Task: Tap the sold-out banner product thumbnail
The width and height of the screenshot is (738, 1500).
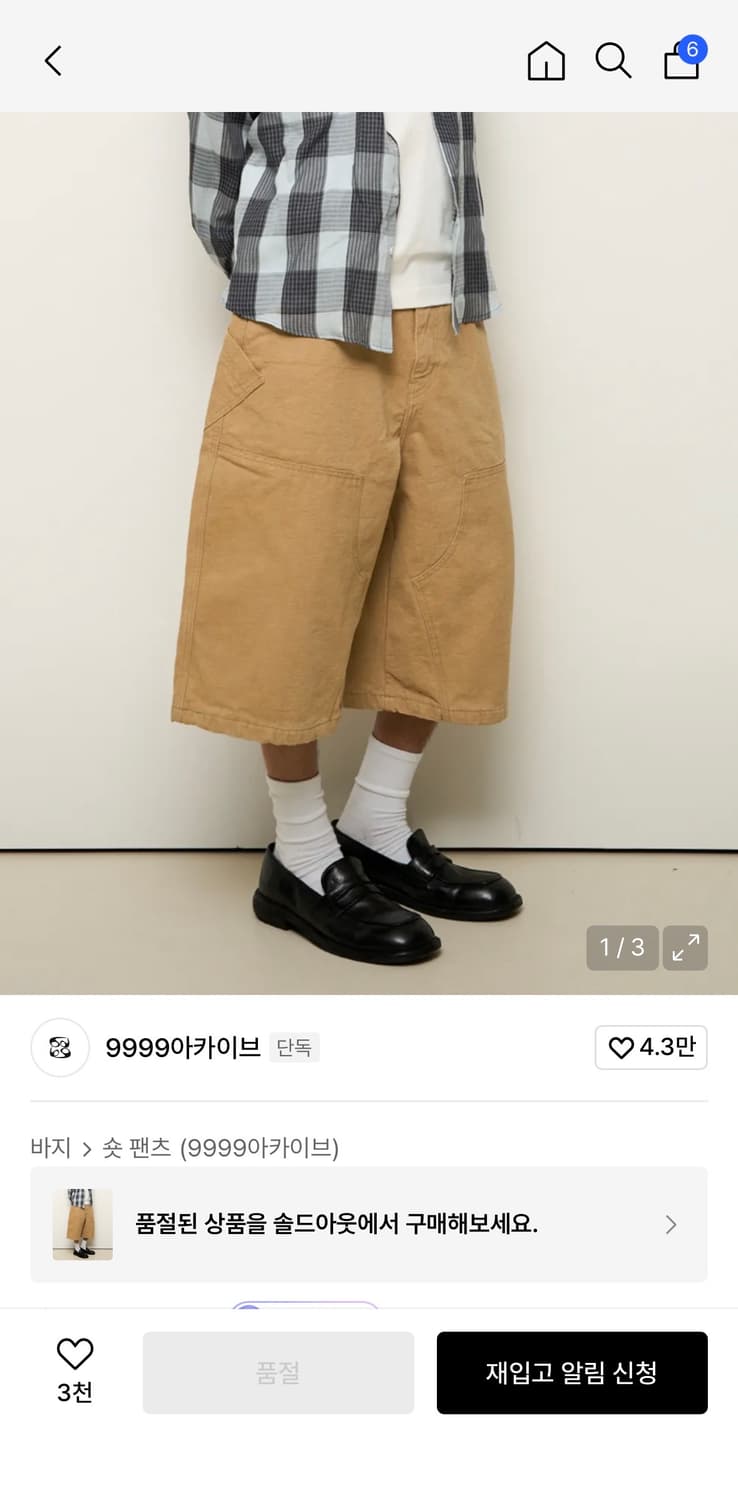Action: pyautogui.click(x=81, y=1224)
